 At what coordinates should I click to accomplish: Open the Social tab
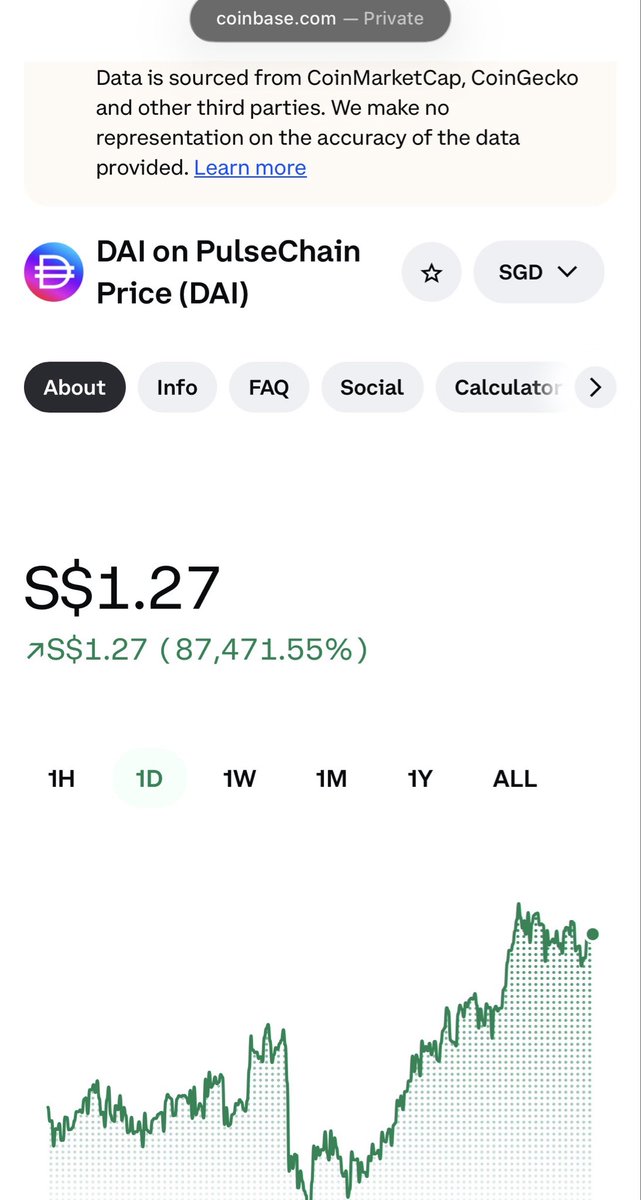(372, 387)
